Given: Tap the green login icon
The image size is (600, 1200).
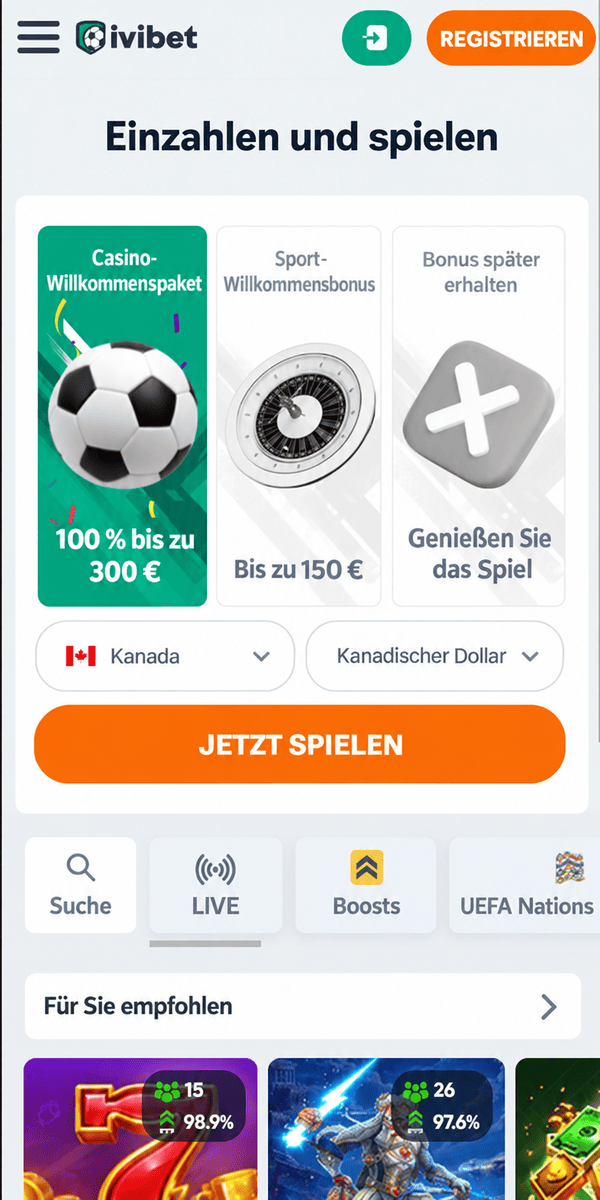Looking at the screenshot, I should tap(376, 39).
